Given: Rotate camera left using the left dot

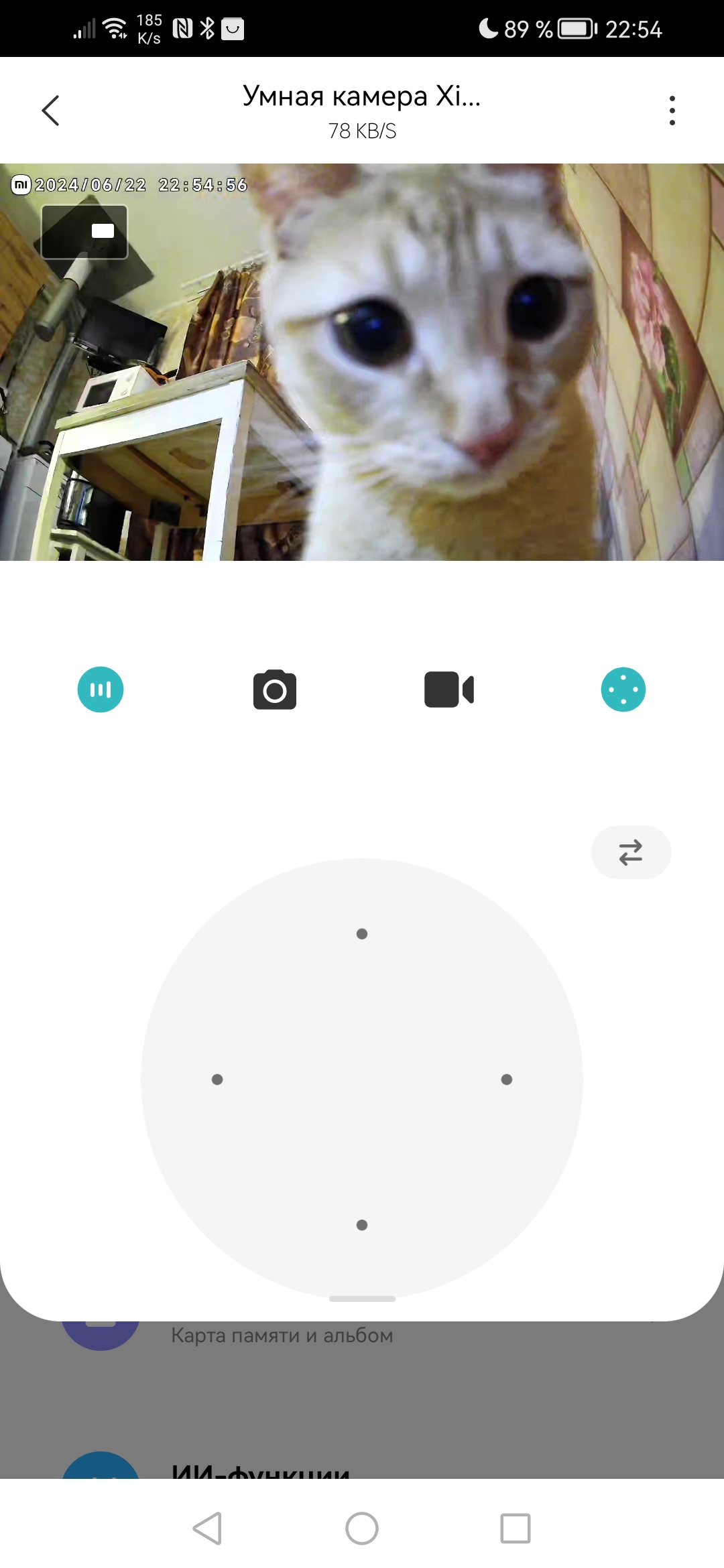Looking at the screenshot, I should 217,1080.
